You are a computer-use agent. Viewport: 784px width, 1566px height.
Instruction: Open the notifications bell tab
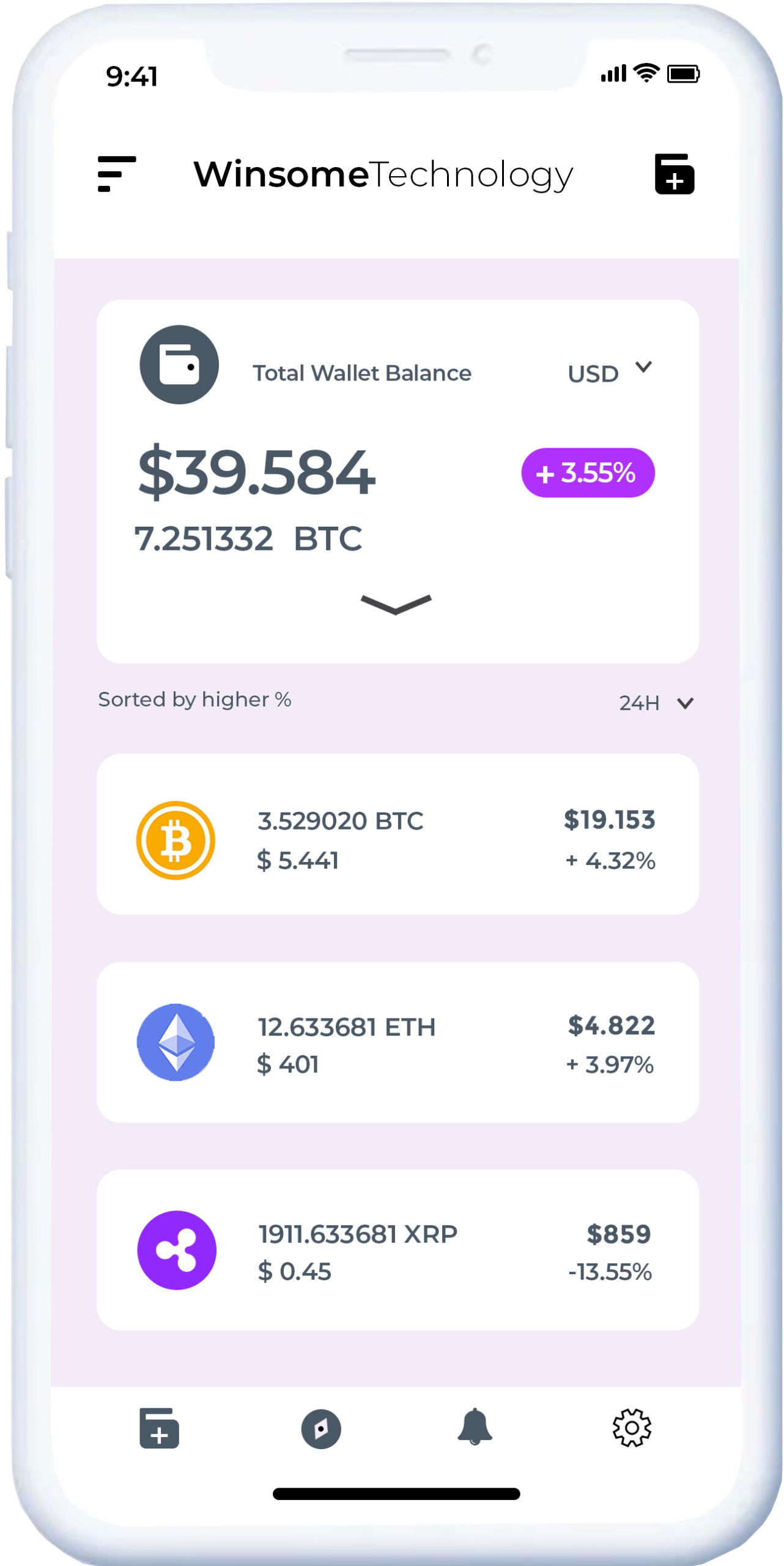(475, 1427)
